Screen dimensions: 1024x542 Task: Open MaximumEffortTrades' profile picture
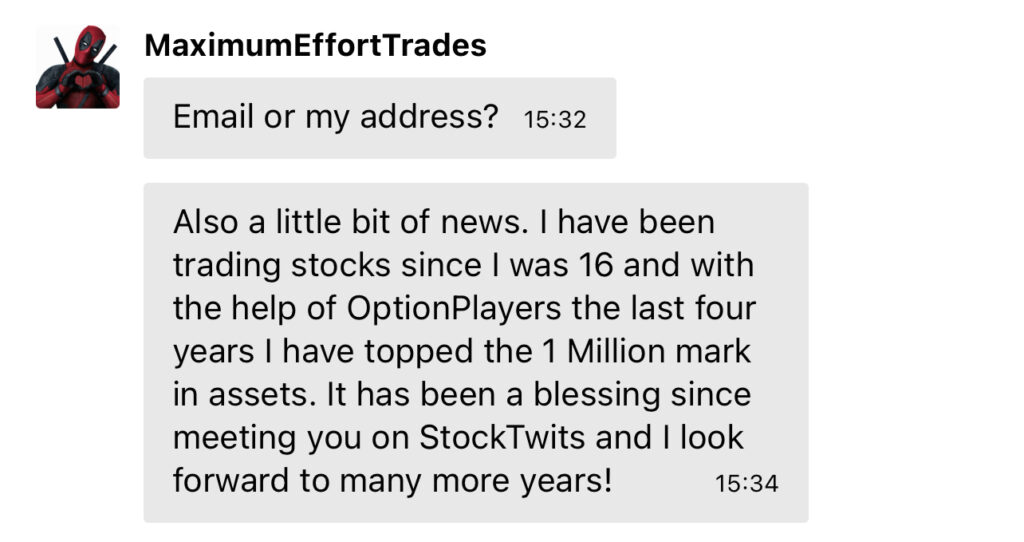coord(78,67)
